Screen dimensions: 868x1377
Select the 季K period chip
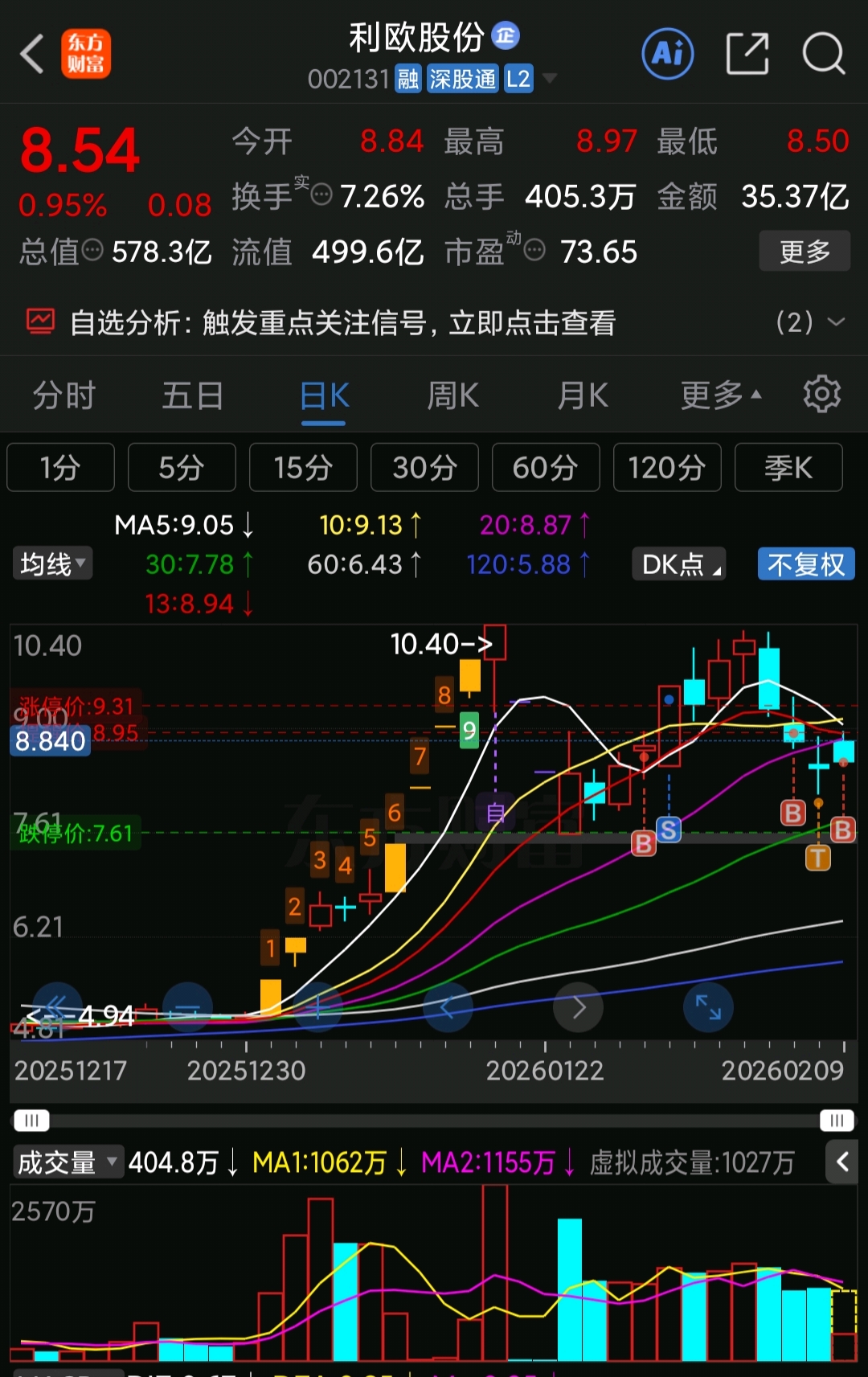coord(788,467)
